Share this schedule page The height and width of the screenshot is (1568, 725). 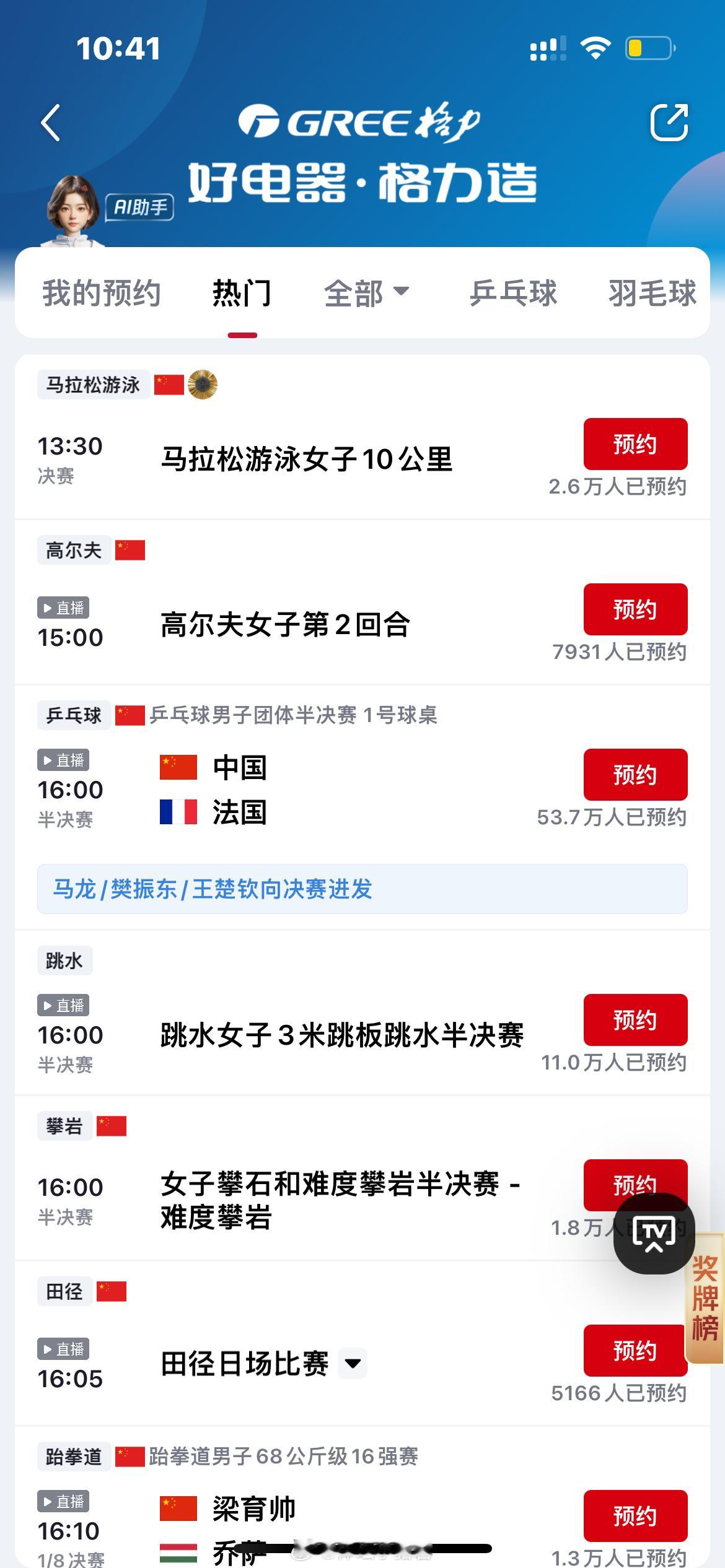(669, 122)
